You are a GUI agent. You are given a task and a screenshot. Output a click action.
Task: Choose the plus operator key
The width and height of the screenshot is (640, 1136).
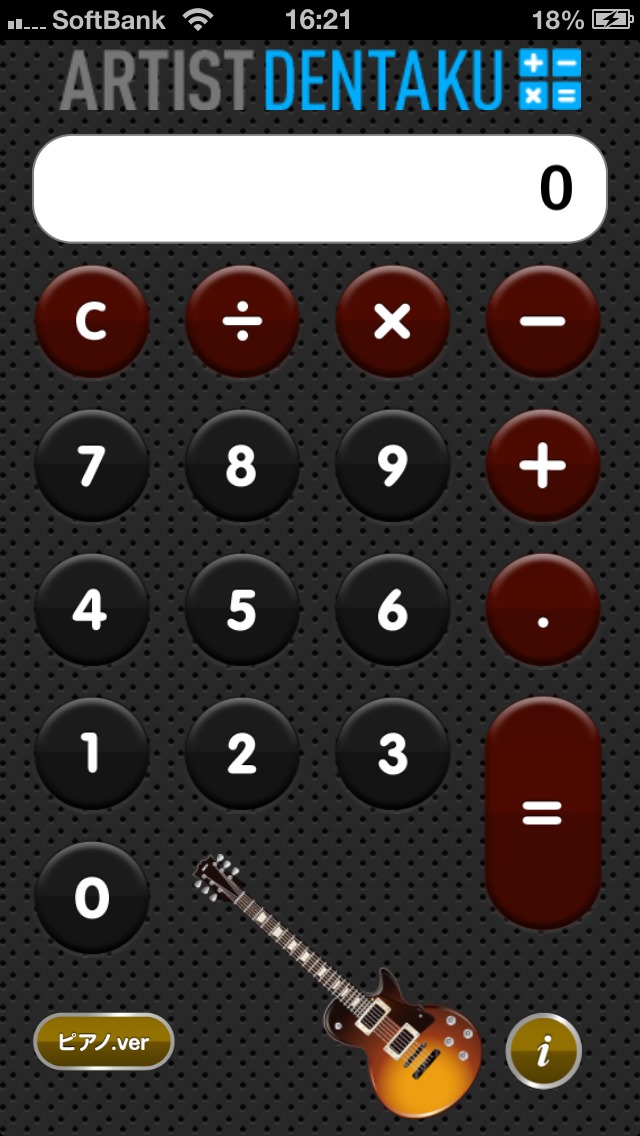click(543, 466)
